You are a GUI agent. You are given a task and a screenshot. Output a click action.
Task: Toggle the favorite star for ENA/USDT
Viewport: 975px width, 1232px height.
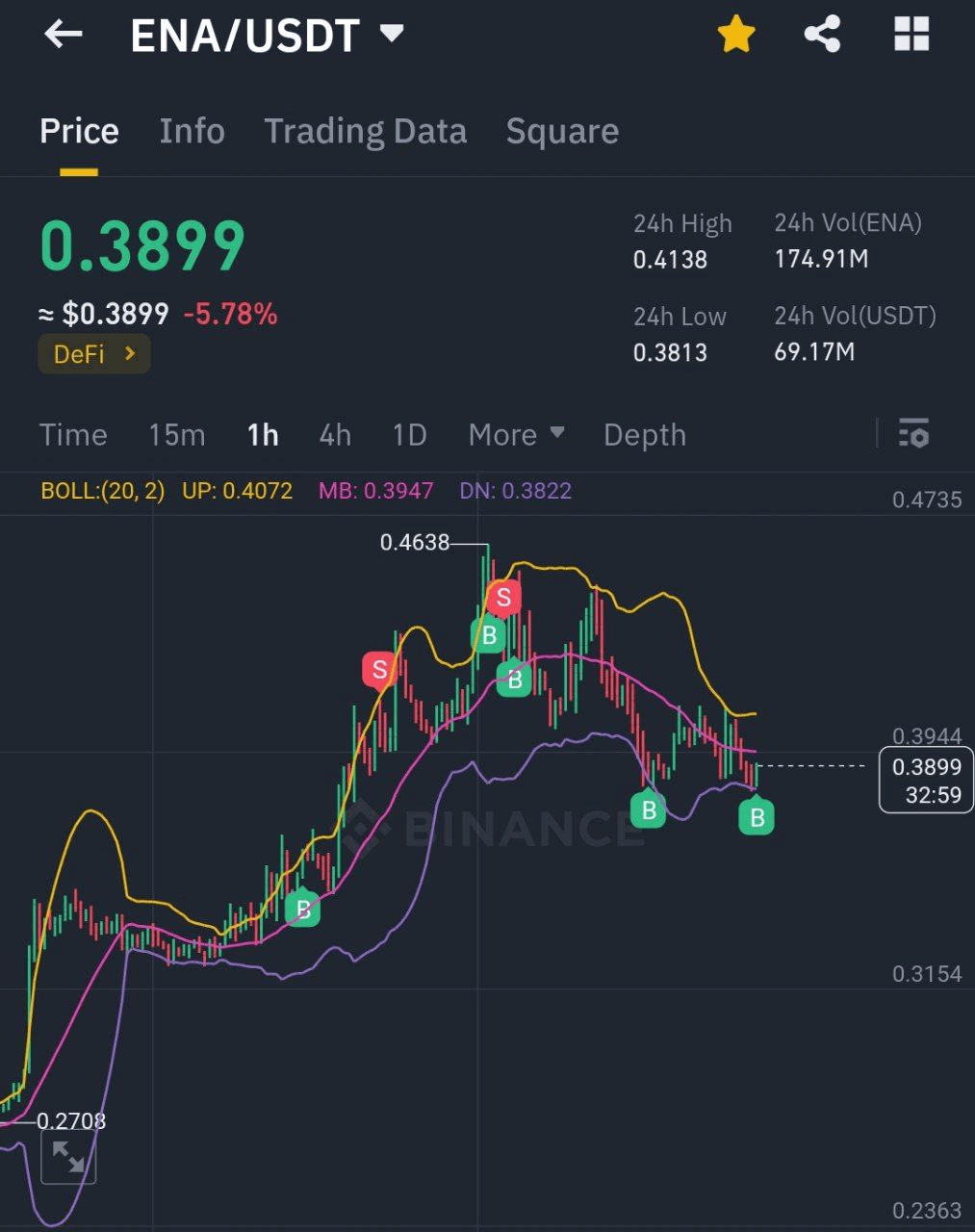pyautogui.click(x=736, y=36)
